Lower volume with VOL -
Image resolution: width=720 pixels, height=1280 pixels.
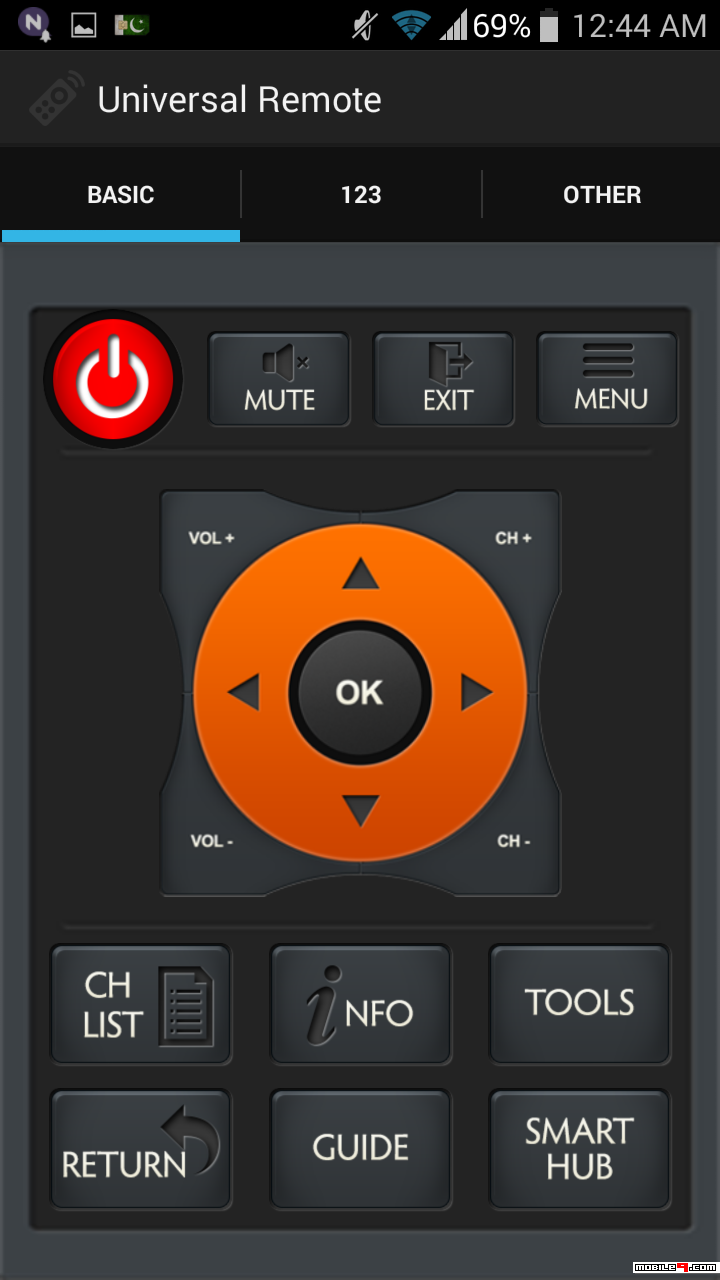[211, 841]
